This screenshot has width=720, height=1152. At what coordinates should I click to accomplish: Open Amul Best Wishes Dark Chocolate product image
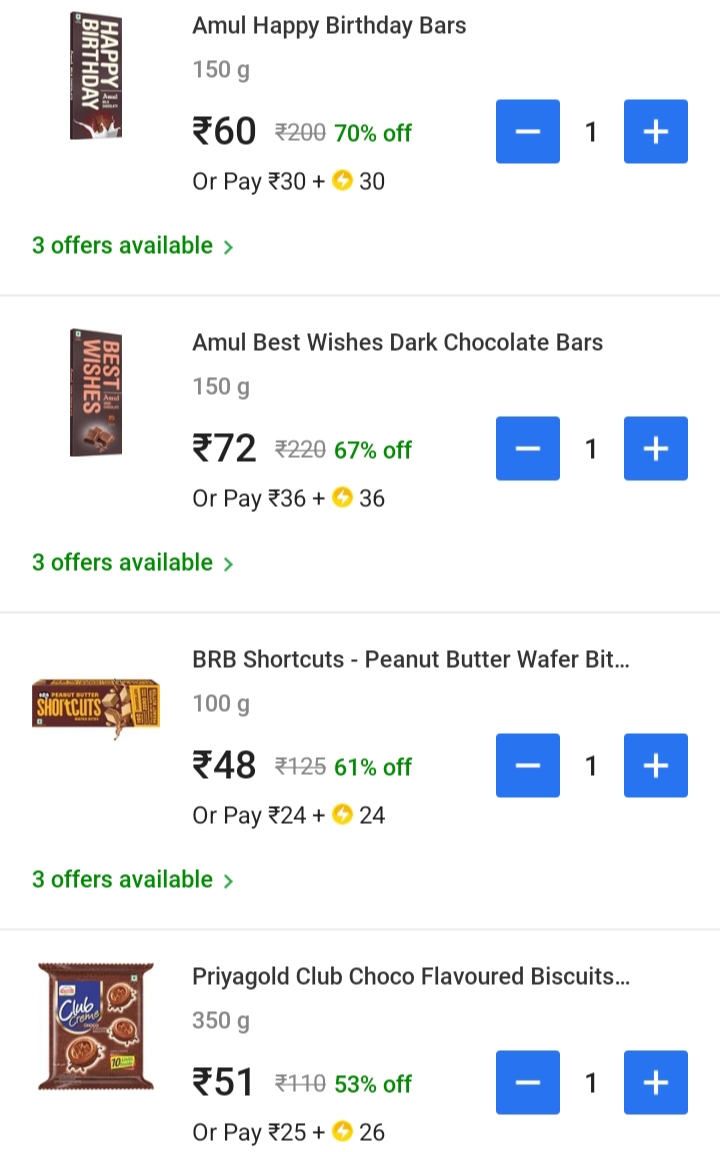[96, 393]
